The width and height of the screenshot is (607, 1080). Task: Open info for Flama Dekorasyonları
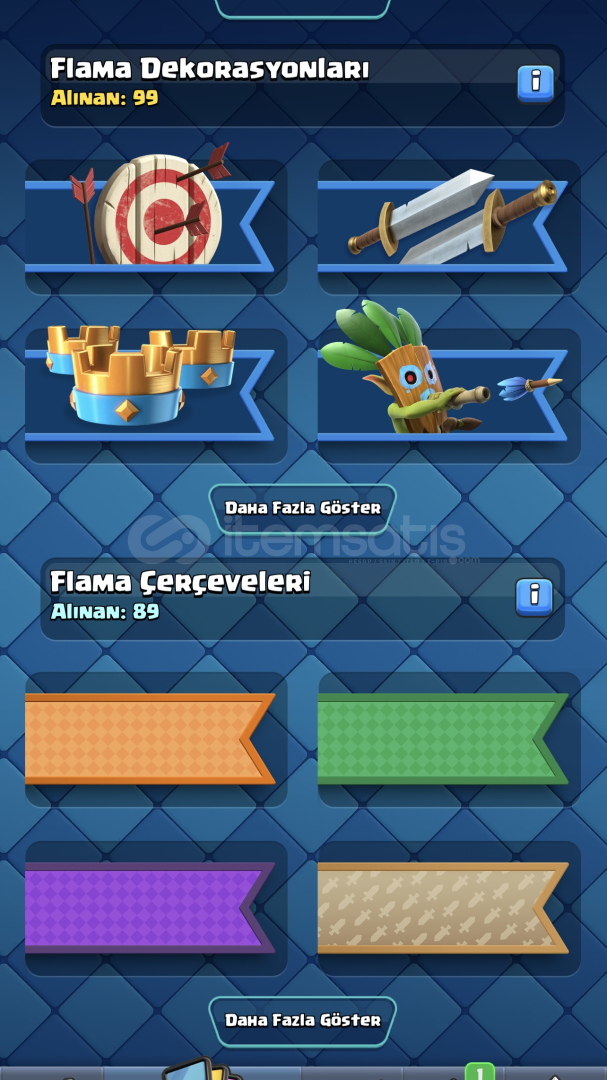pyautogui.click(x=535, y=84)
